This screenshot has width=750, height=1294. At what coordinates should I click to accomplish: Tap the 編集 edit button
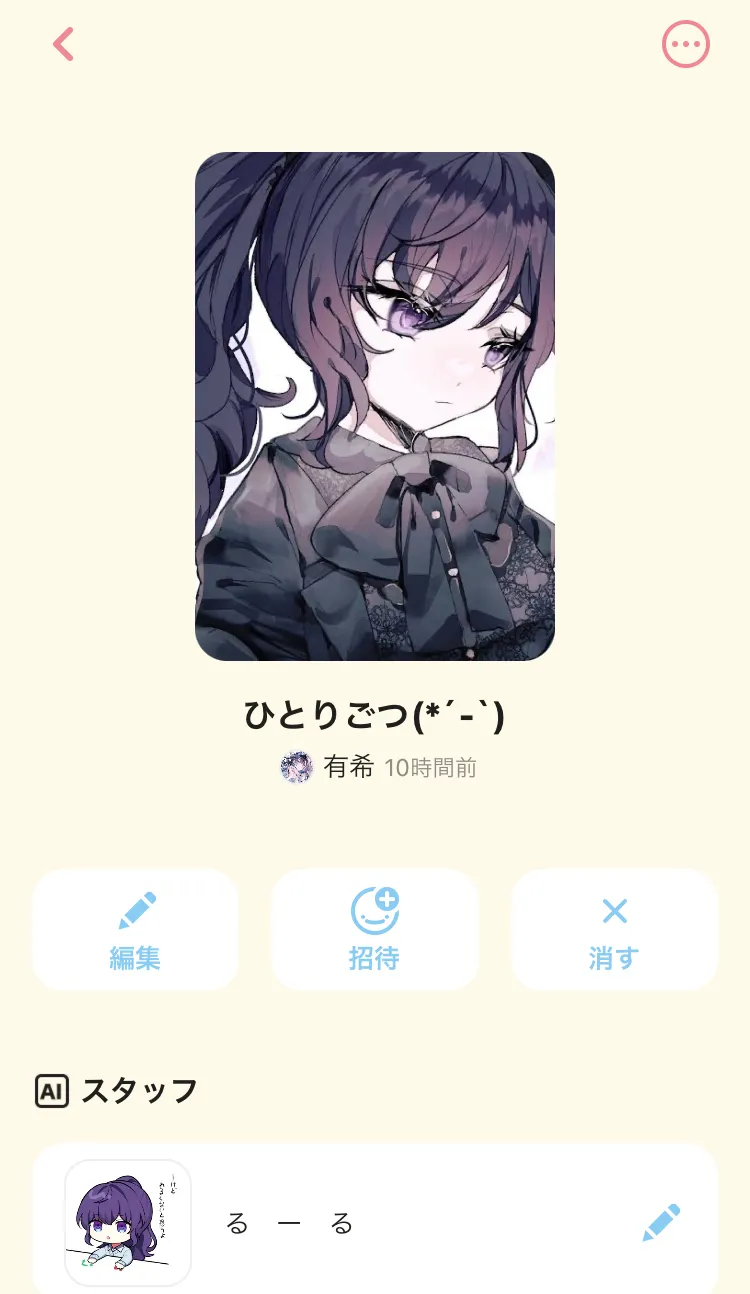[x=135, y=930]
